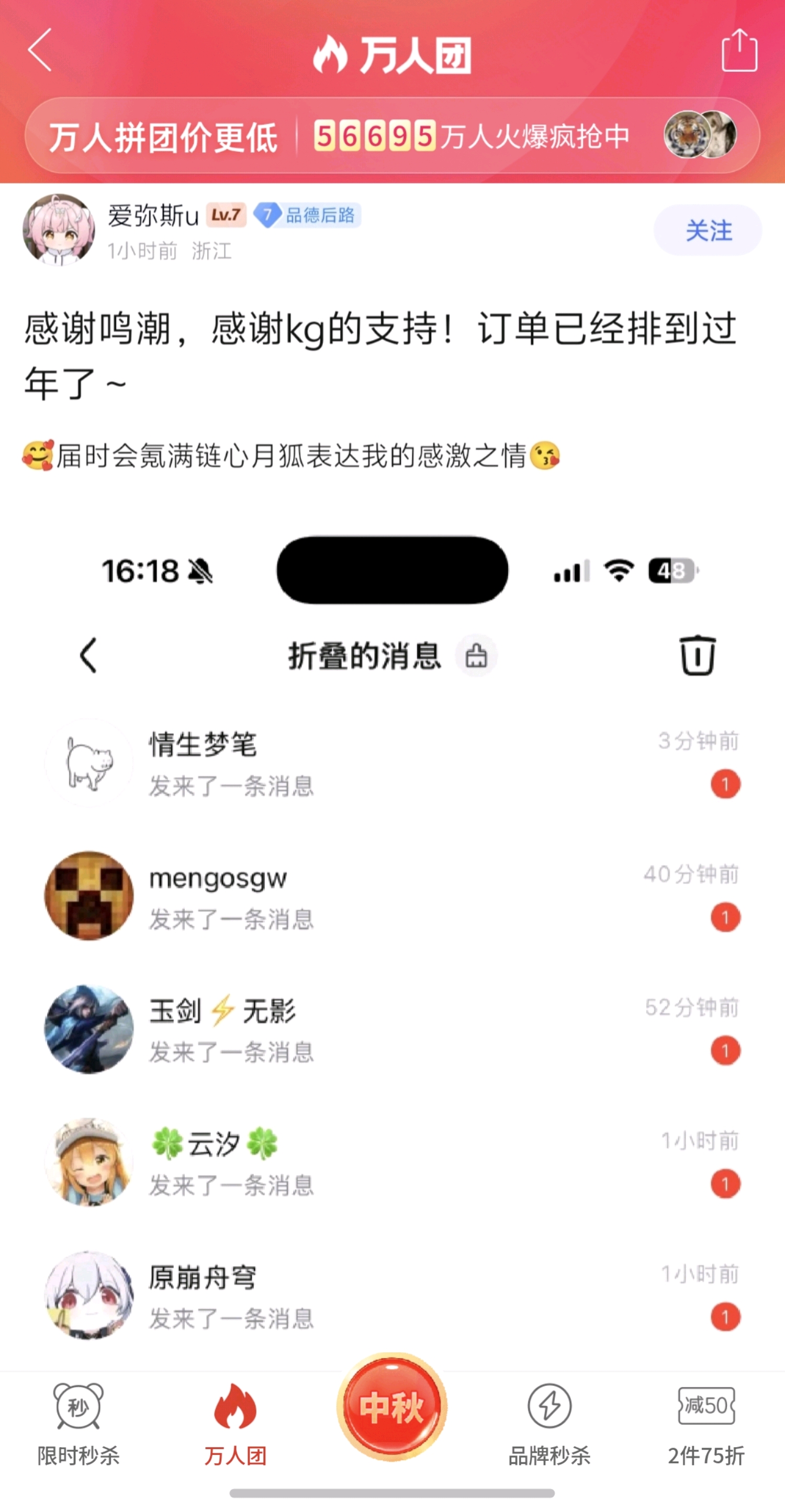Image resolution: width=785 pixels, height=1512 pixels.
Task: Go back using the top-left arrow
Action: coord(40,50)
